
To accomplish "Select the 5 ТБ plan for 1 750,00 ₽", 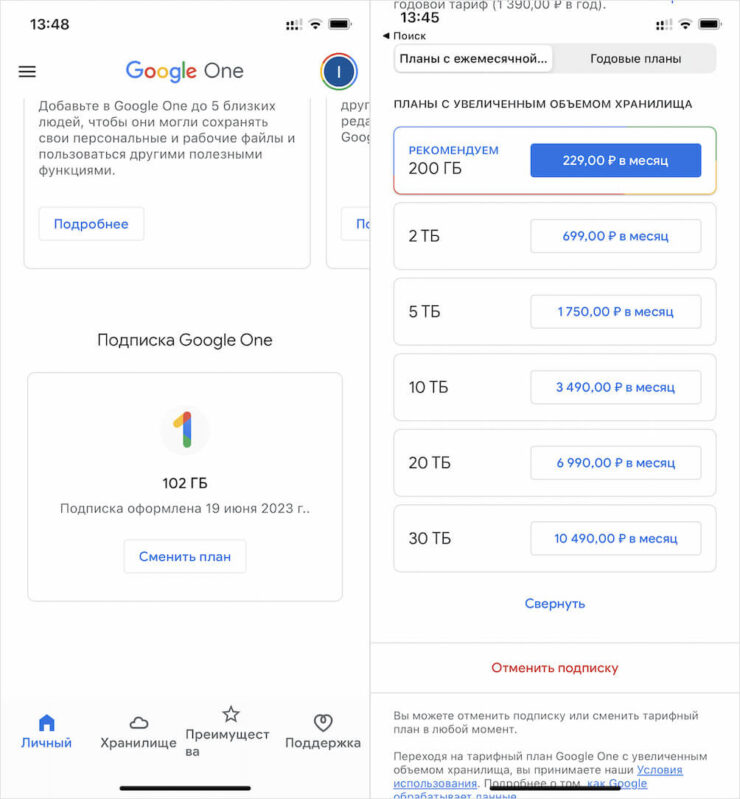I will [615, 312].
